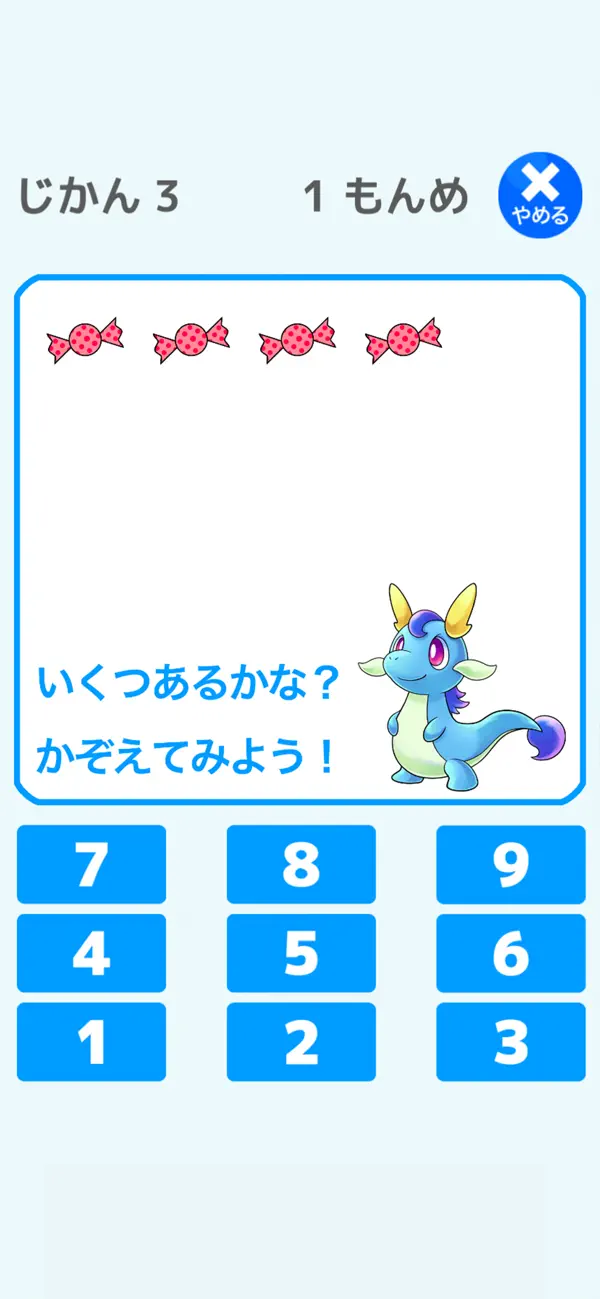Screen dimensions: 600x1299
Task: Tap number 3 on the keypad
Action: tap(510, 1042)
